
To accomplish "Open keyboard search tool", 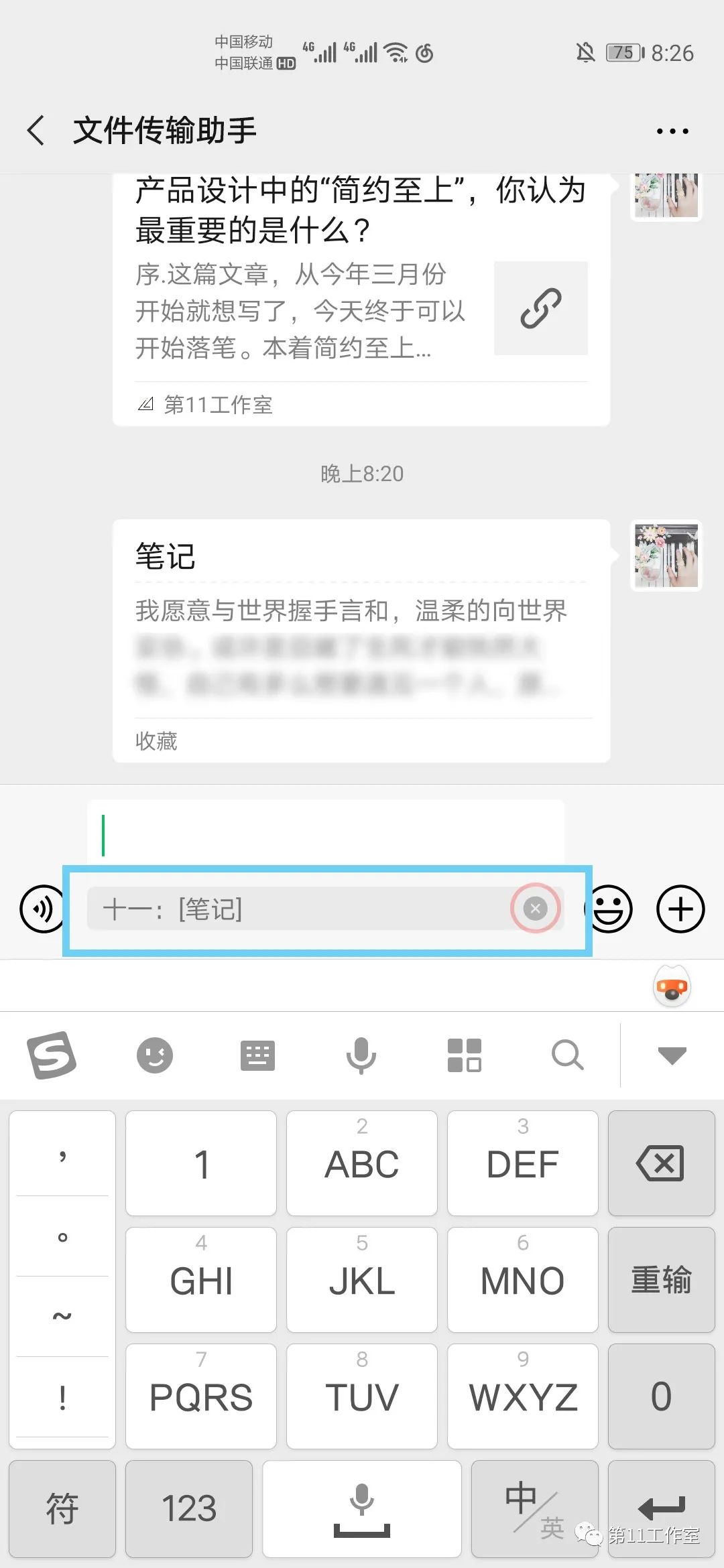I will click(567, 1055).
